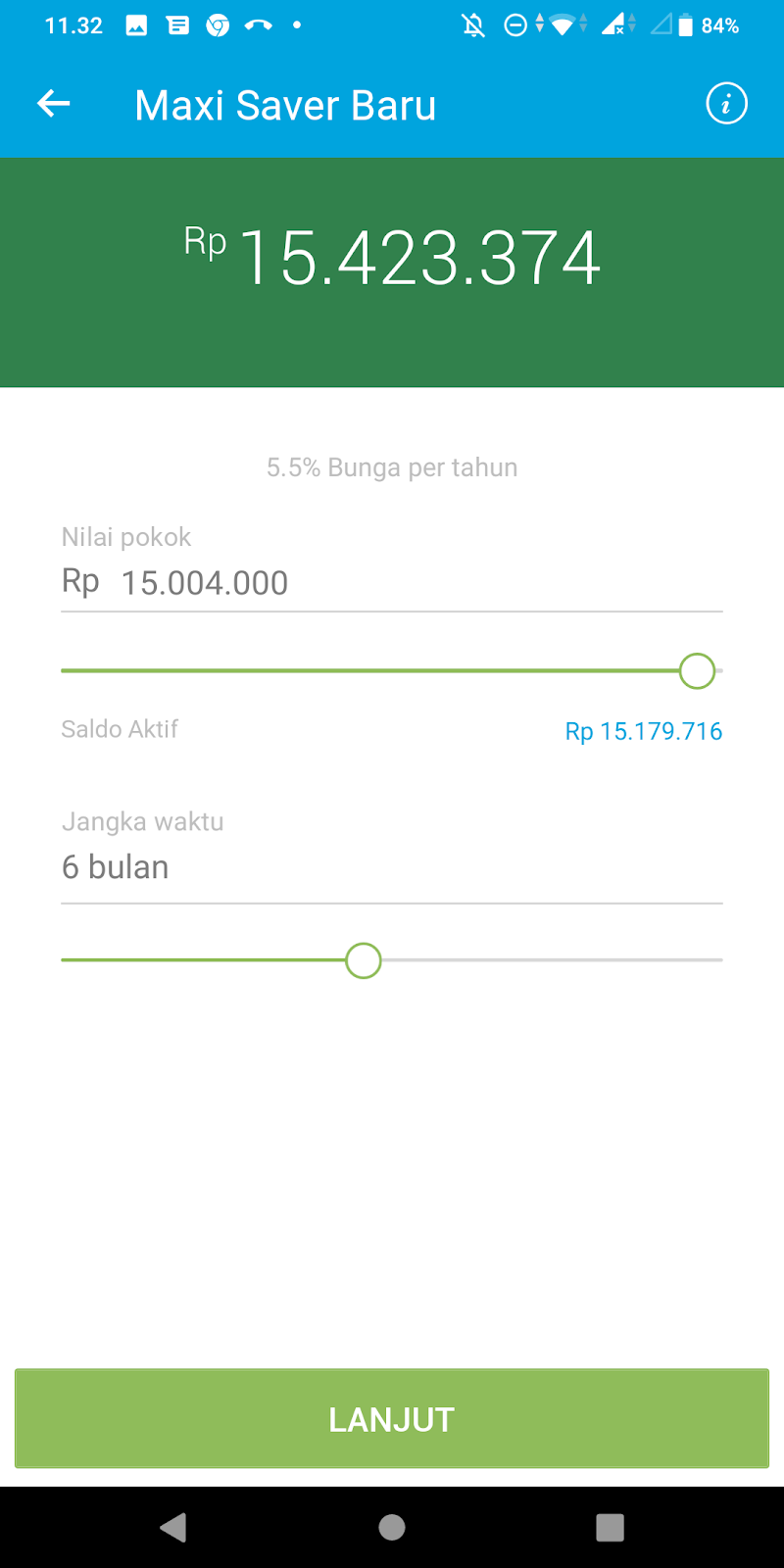Image resolution: width=784 pixels, height=1568 pixels.
Task: Tap the Nilai pokok slider handle
Action: pyautogui.click(x=697, y=671)
